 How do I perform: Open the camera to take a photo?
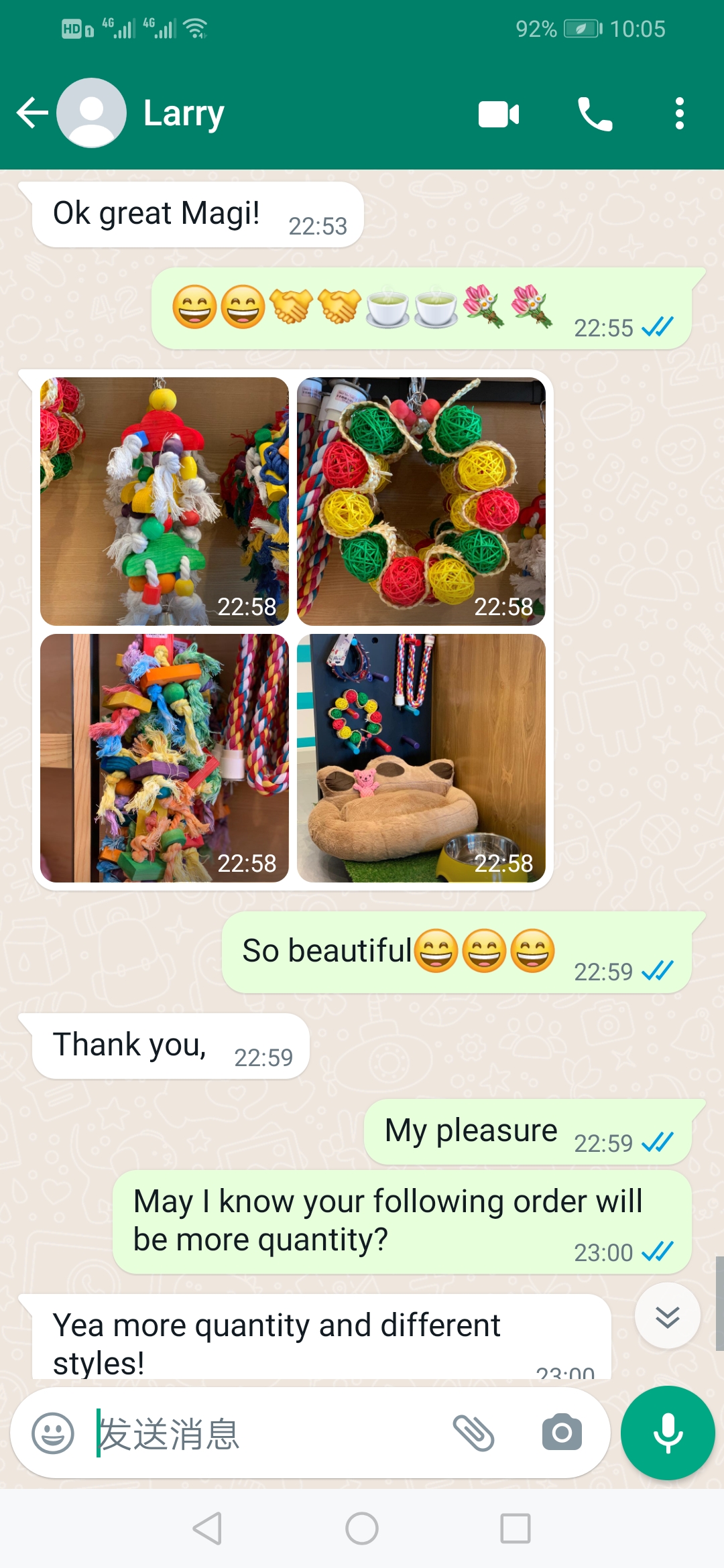562,1433
